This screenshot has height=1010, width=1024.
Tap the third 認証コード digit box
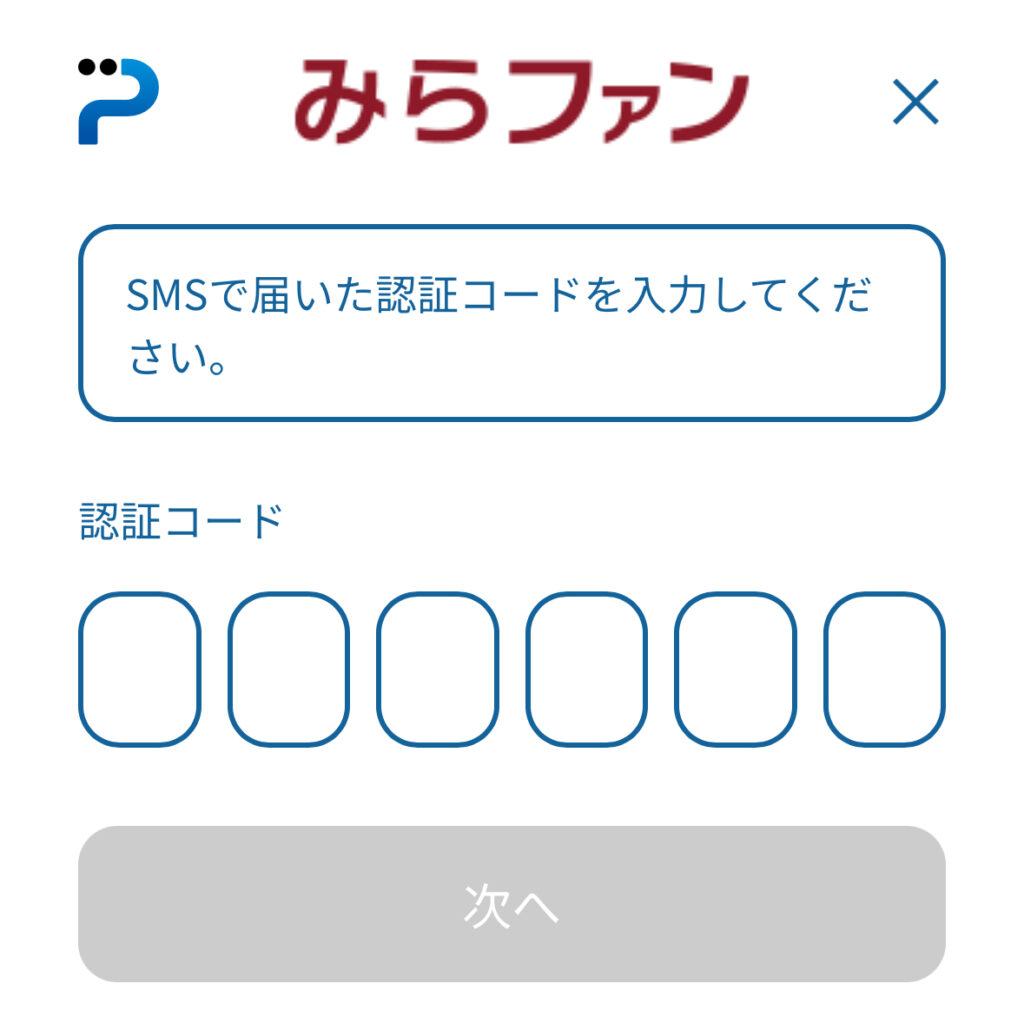pos(437,669)
